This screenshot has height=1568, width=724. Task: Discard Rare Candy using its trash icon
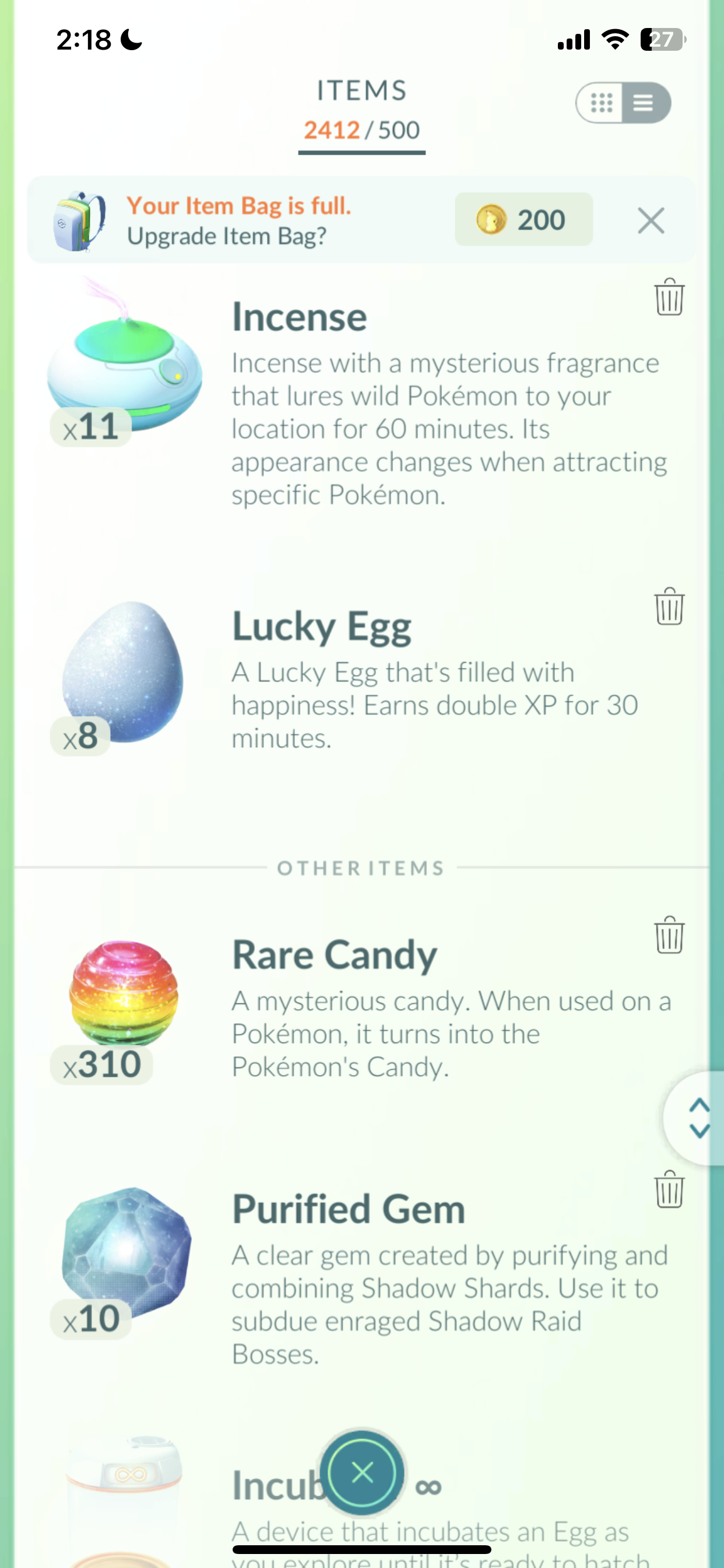[669, 935]
